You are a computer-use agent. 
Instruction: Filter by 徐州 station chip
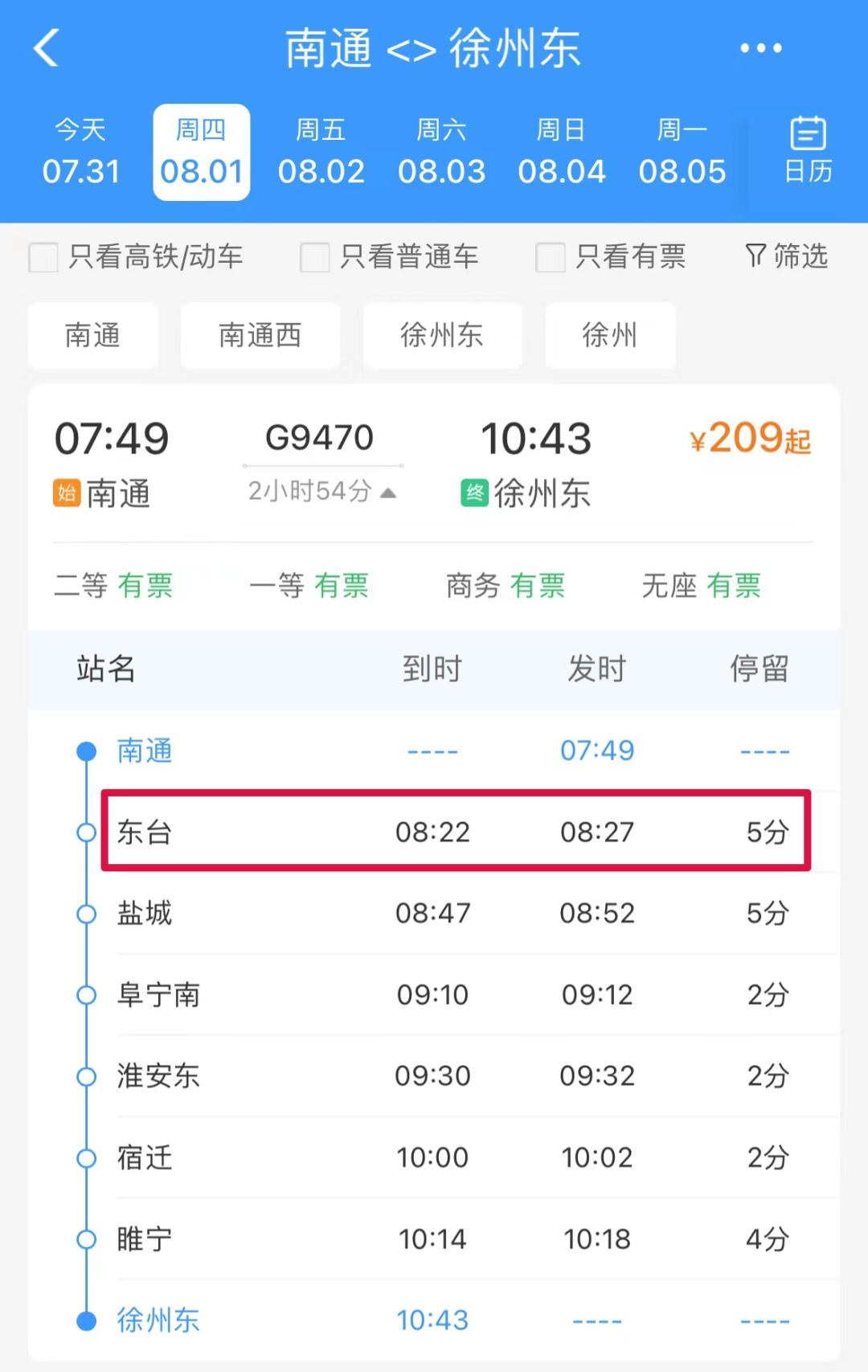click(x=610, y=335)
